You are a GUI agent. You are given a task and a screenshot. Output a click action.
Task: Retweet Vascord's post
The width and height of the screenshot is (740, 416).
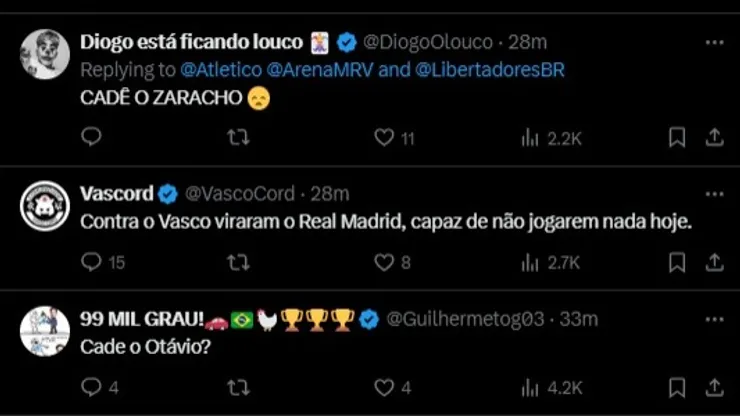pos(238,262)
